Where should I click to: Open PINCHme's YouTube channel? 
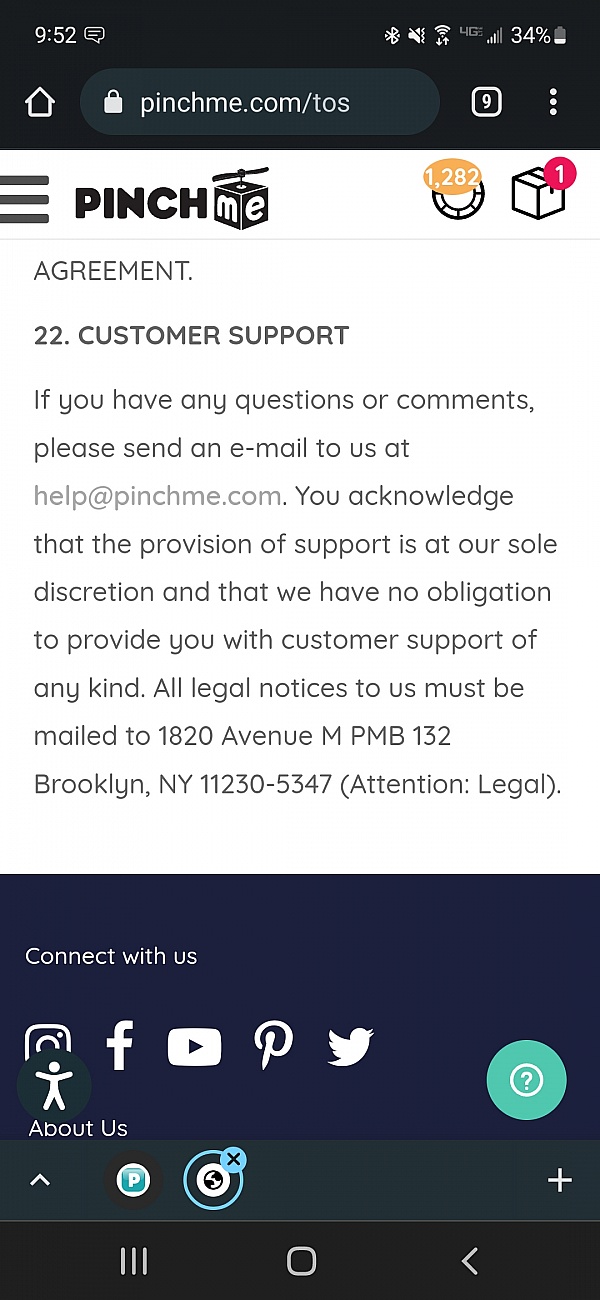(194, 1046)
